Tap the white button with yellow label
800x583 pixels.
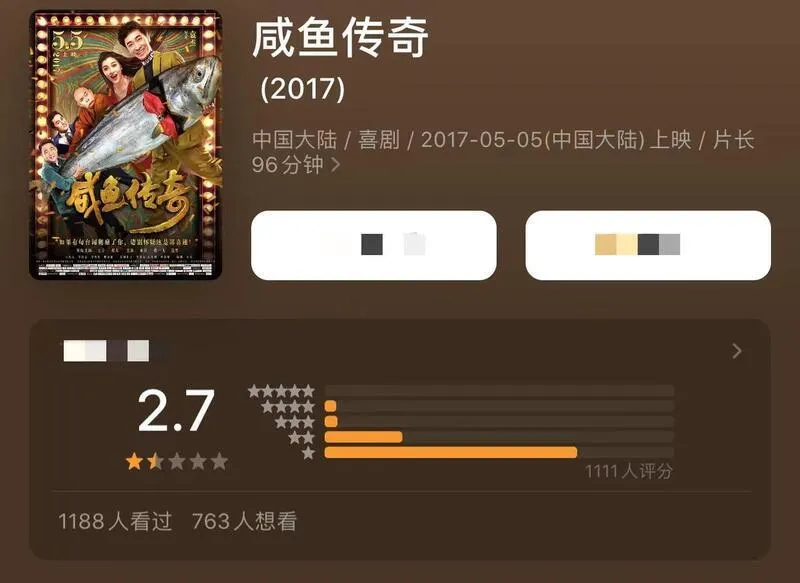[648, 245]
